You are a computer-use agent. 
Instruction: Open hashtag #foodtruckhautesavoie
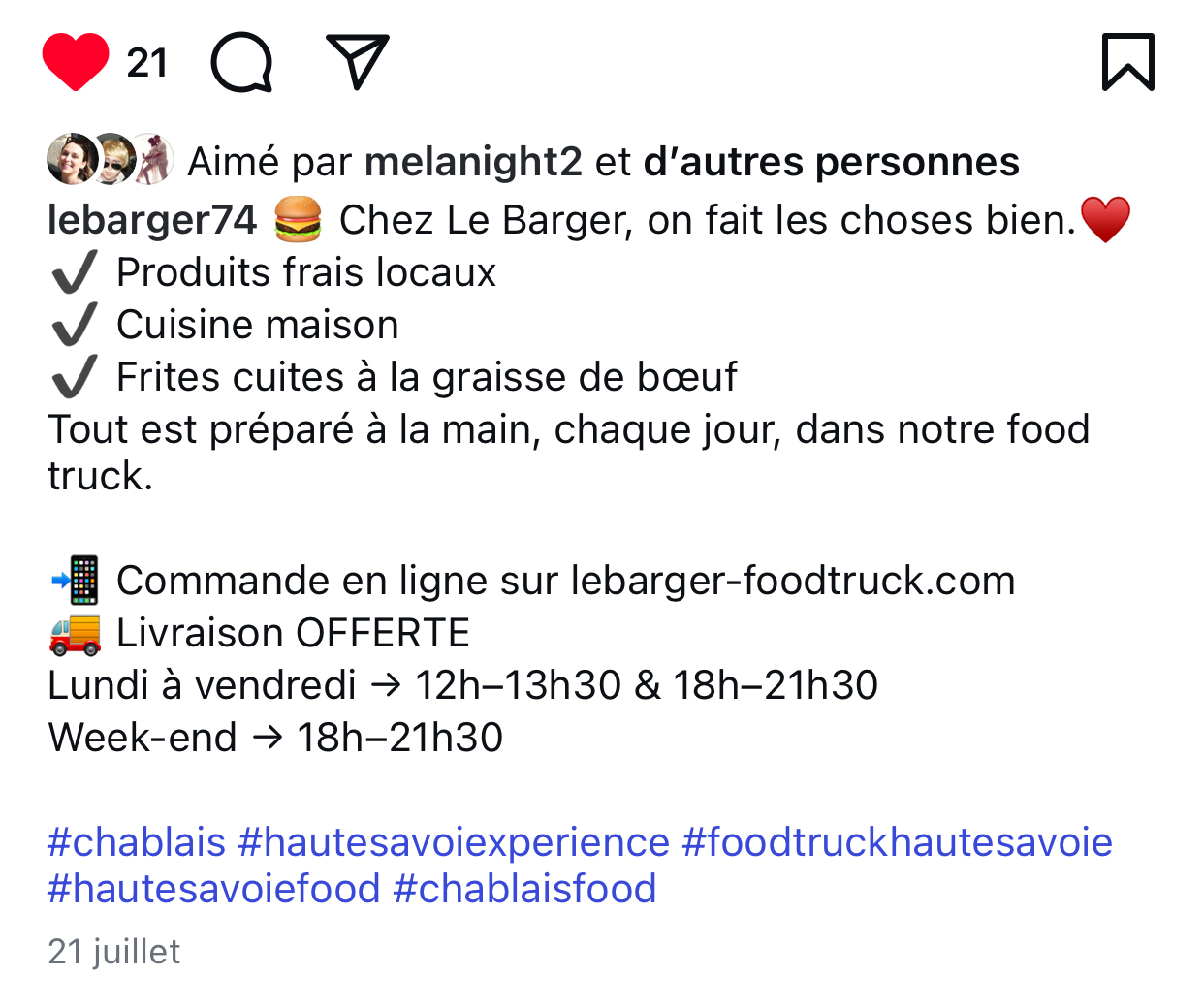[897, 842]
